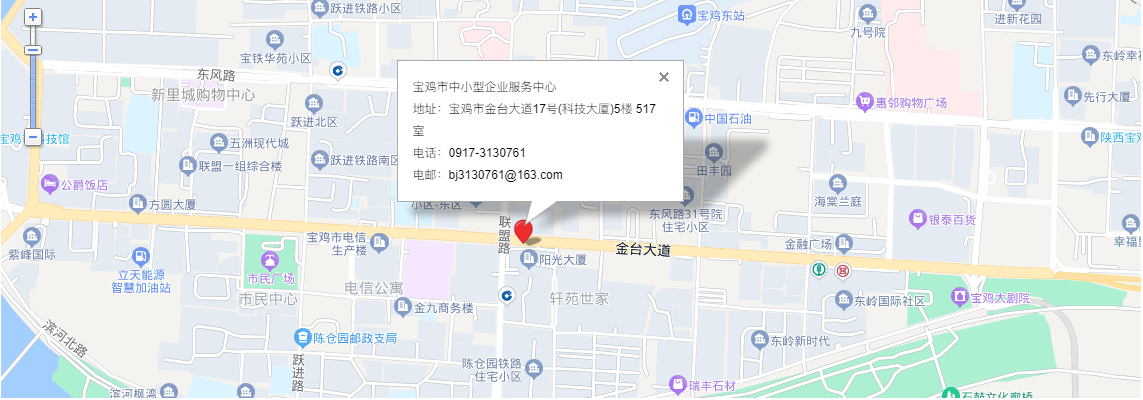The image size is (1143, 400).
Task: Tap the zoom slider track
Action: (33, 90)
